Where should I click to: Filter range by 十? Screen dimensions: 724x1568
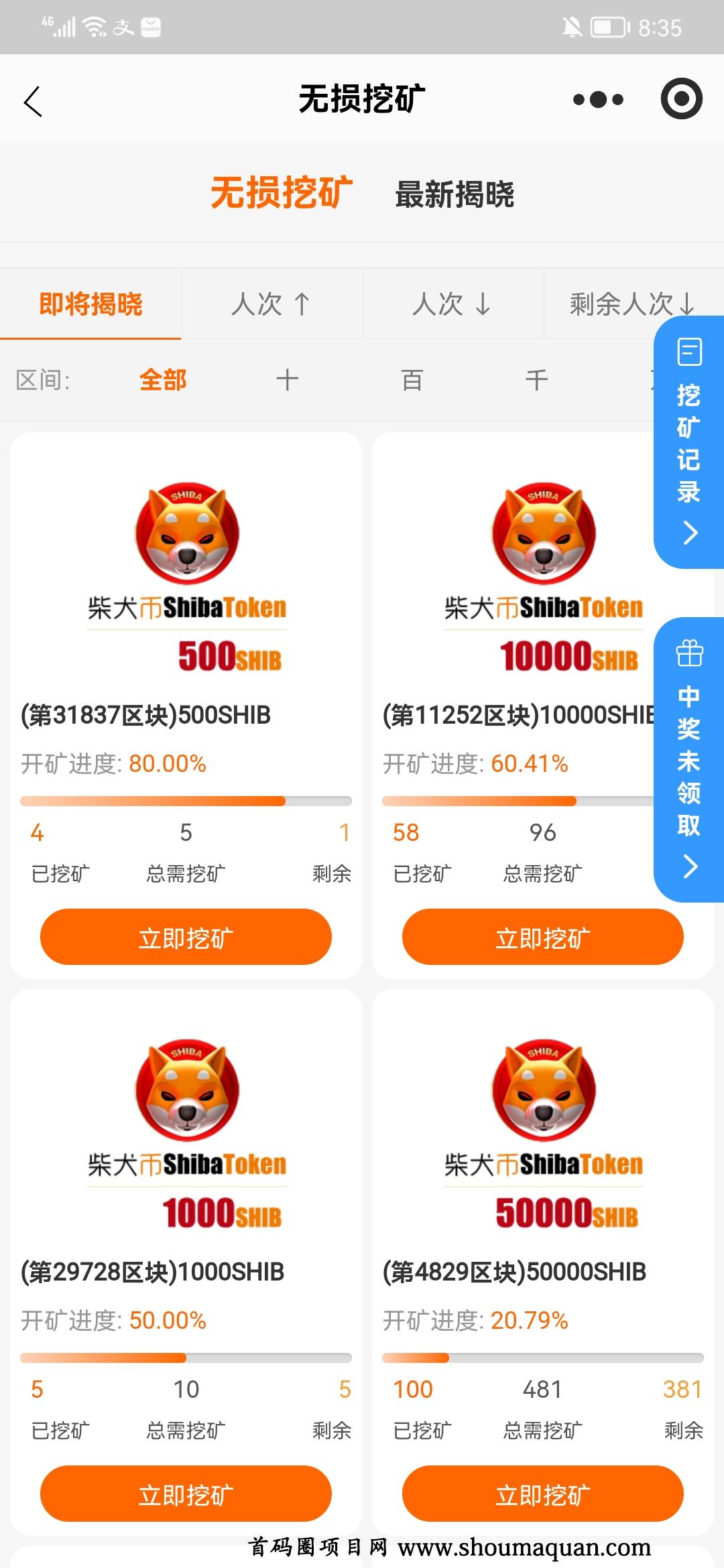pos(287,380)
